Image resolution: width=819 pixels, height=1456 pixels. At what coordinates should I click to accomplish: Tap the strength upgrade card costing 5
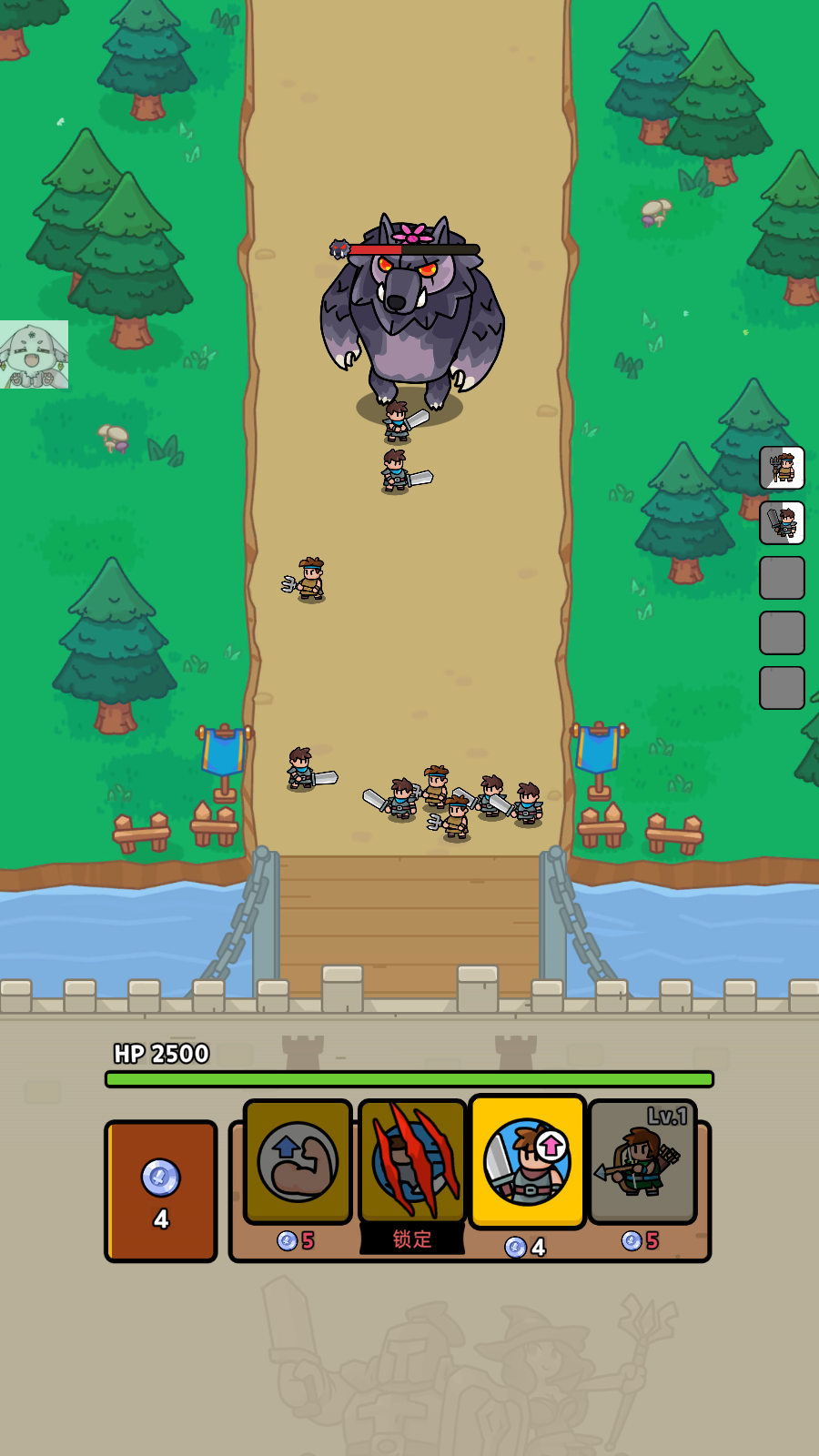pos(298,1162)
